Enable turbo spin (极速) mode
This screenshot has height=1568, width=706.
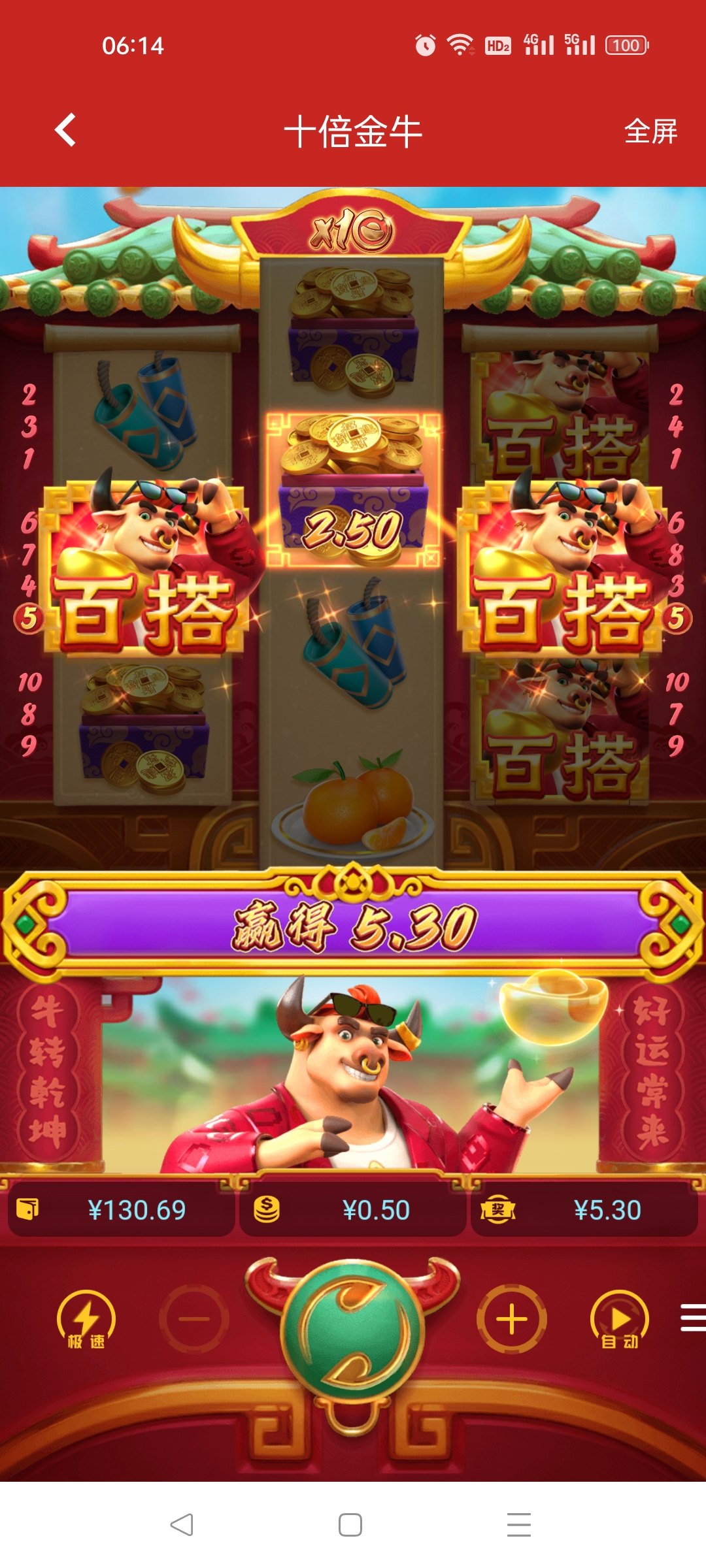click(86, 1320)
